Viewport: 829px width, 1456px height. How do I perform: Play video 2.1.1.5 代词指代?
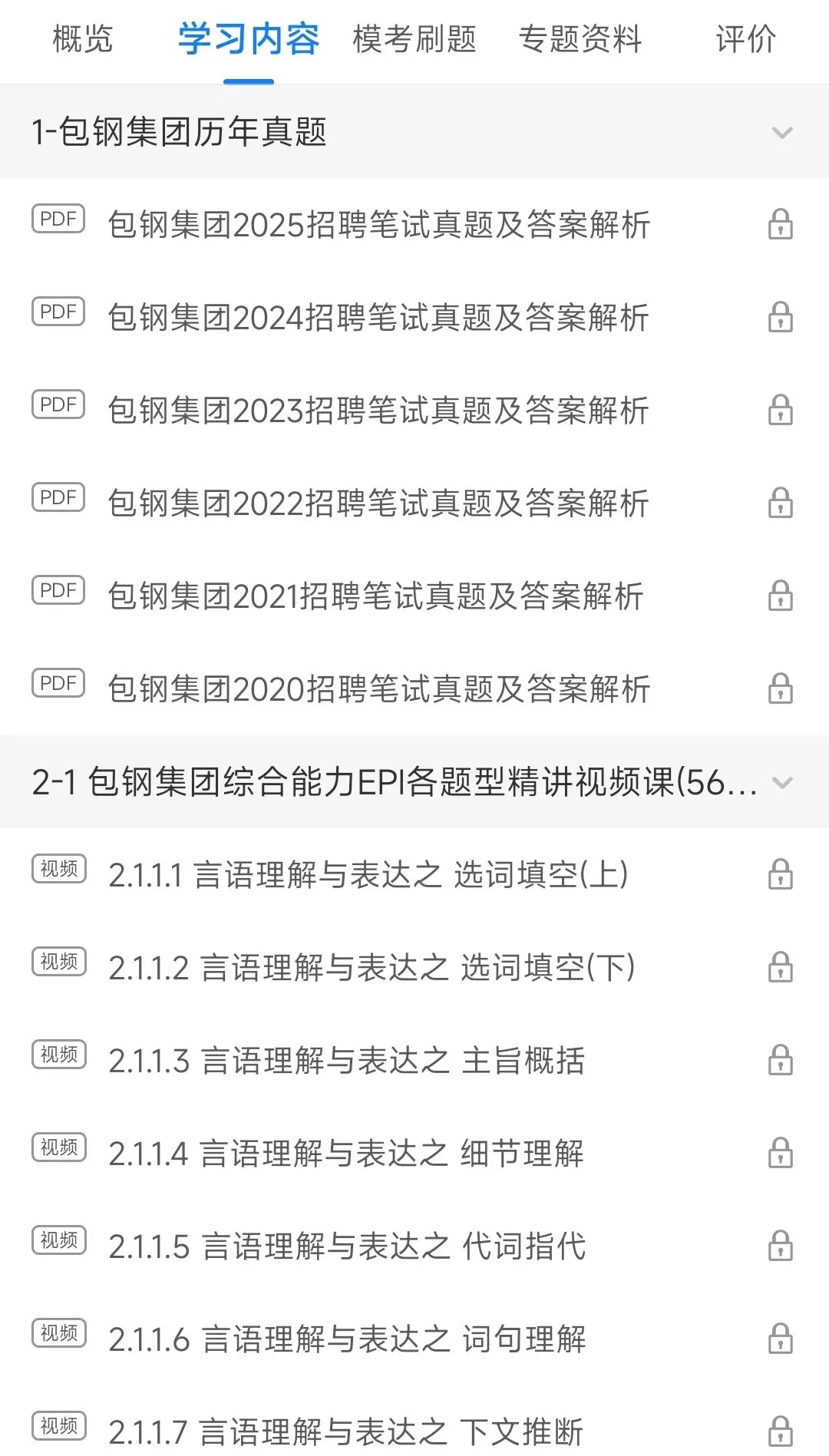(x=347, y=1246)
